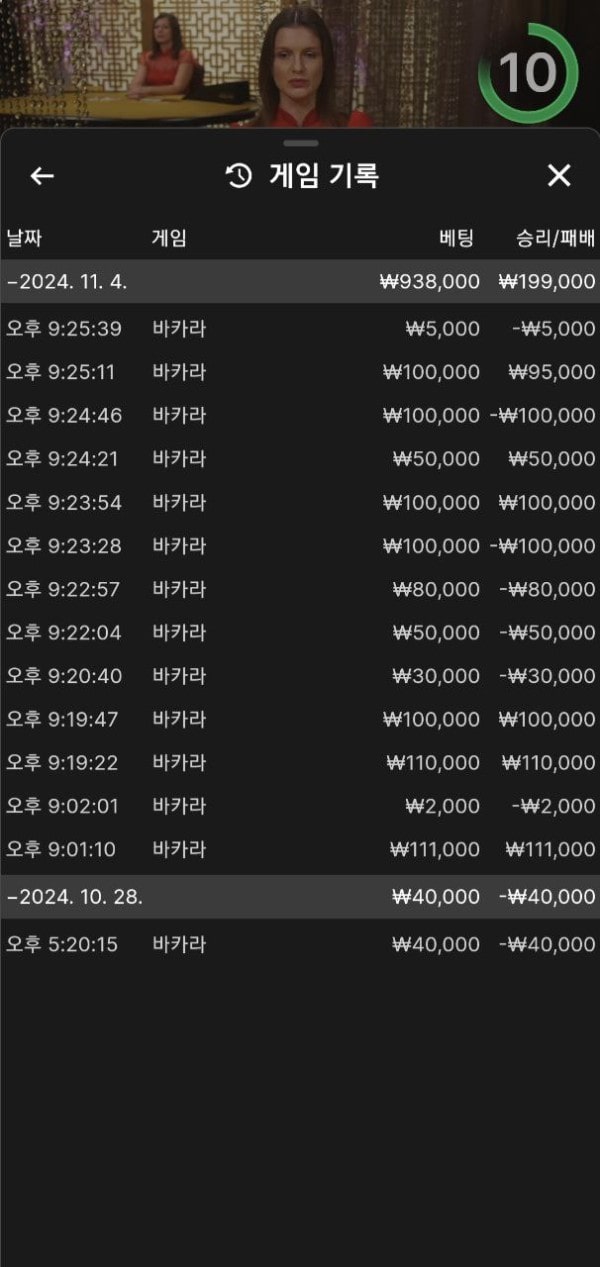The height and width of the screenshot is (1267, 600).
Task: Open the 오후 9:25:39 baccarat record
Action: click(300, 329)
